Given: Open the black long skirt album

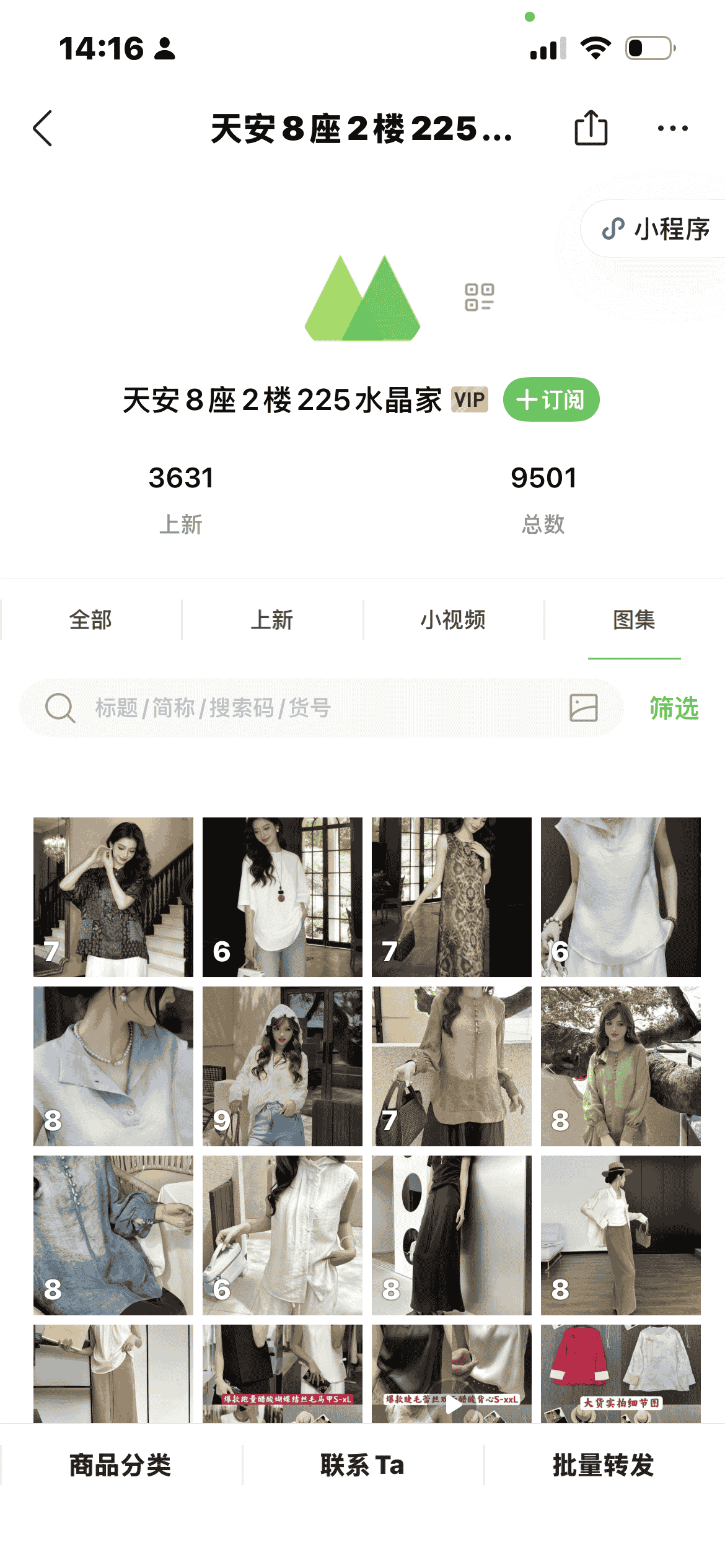Looking at the screenshot, I should (x=451, y=1235).
